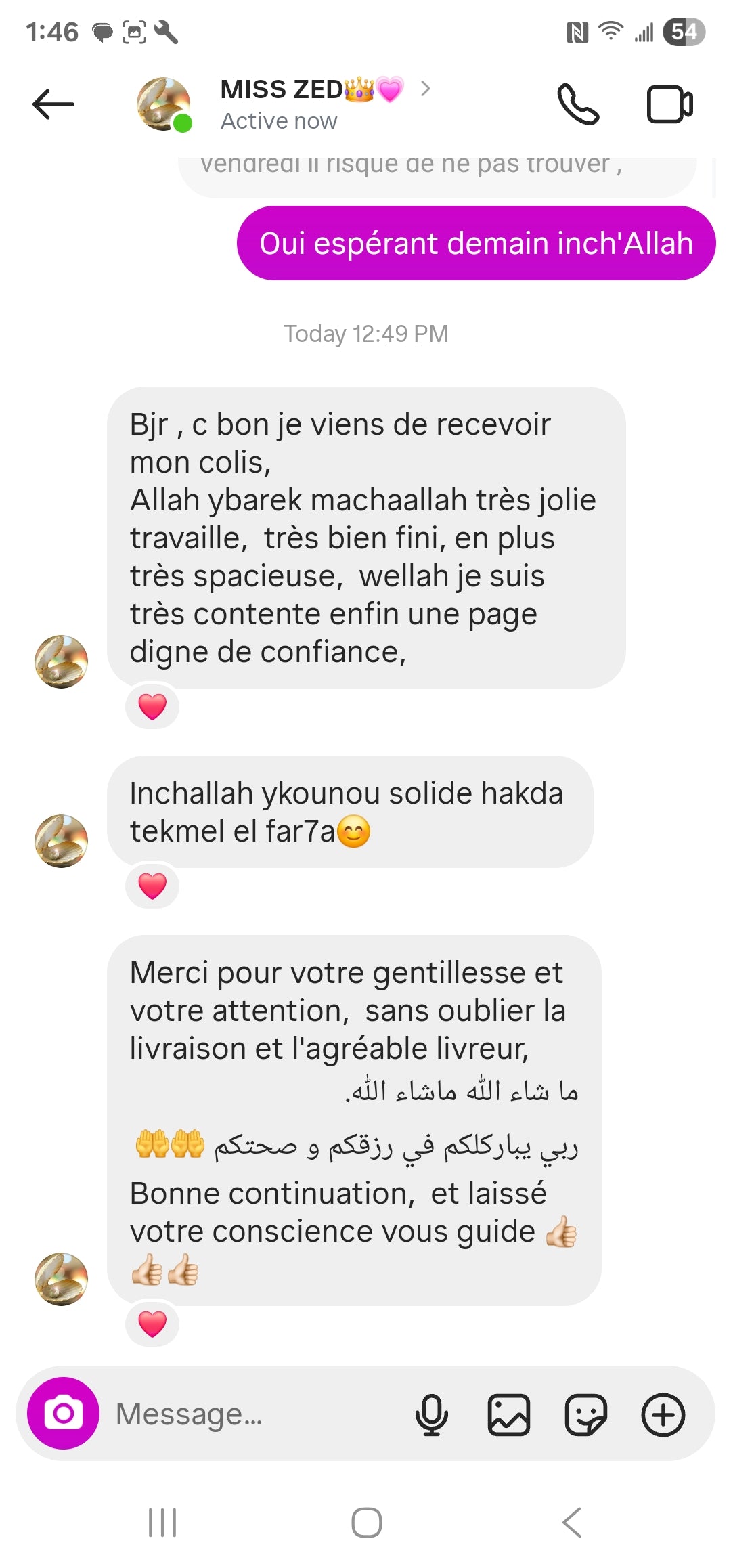This screenshot has width=731, height=1568.
Task: Open recent apps from the navigation bar
Action: click(x=162, y=1523)
